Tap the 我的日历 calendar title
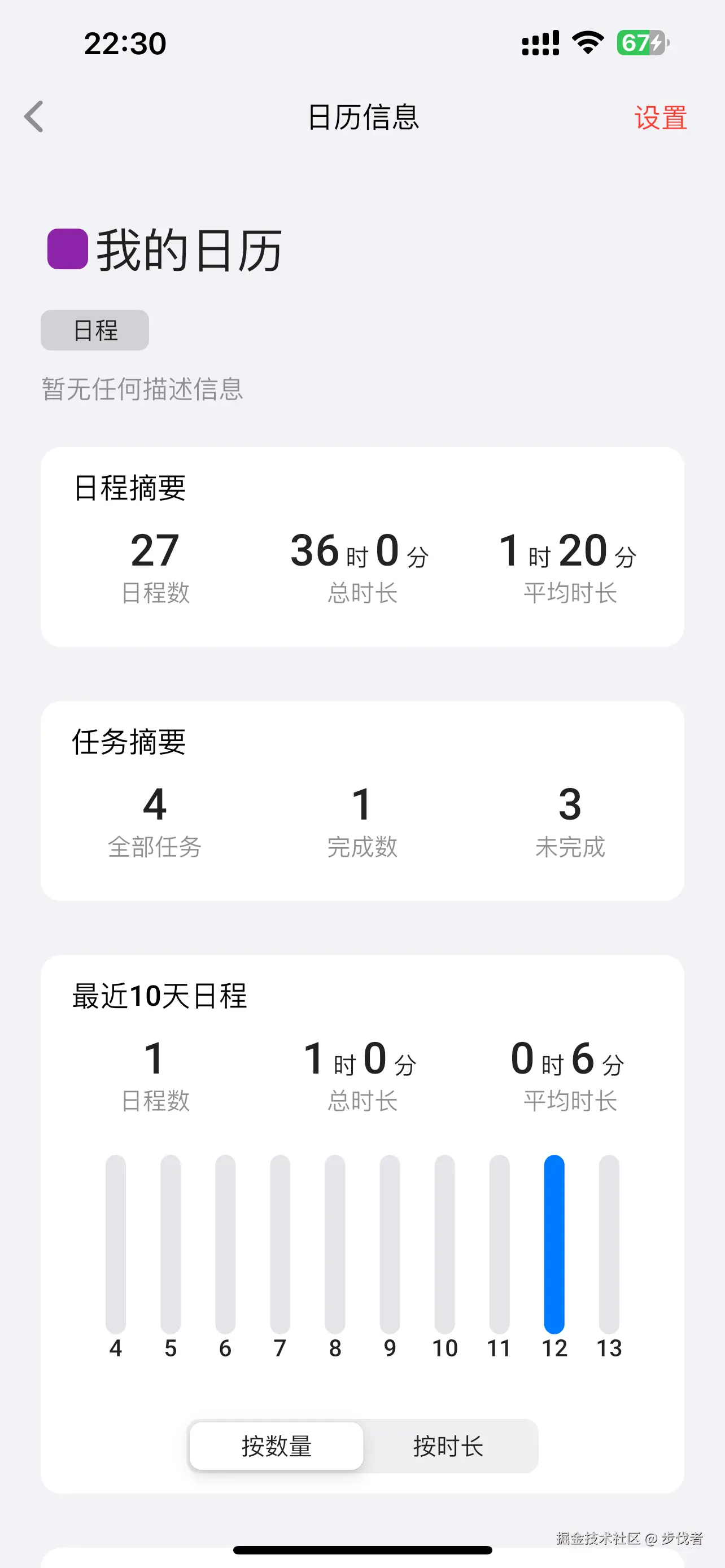Screen dimensions: 725x1568 tap(189, 251)
